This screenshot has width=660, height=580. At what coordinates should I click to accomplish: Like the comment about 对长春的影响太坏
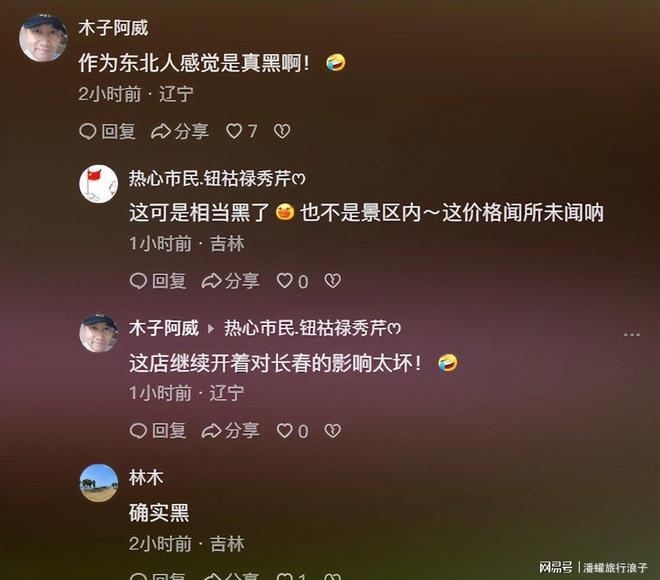click(292, 431)
